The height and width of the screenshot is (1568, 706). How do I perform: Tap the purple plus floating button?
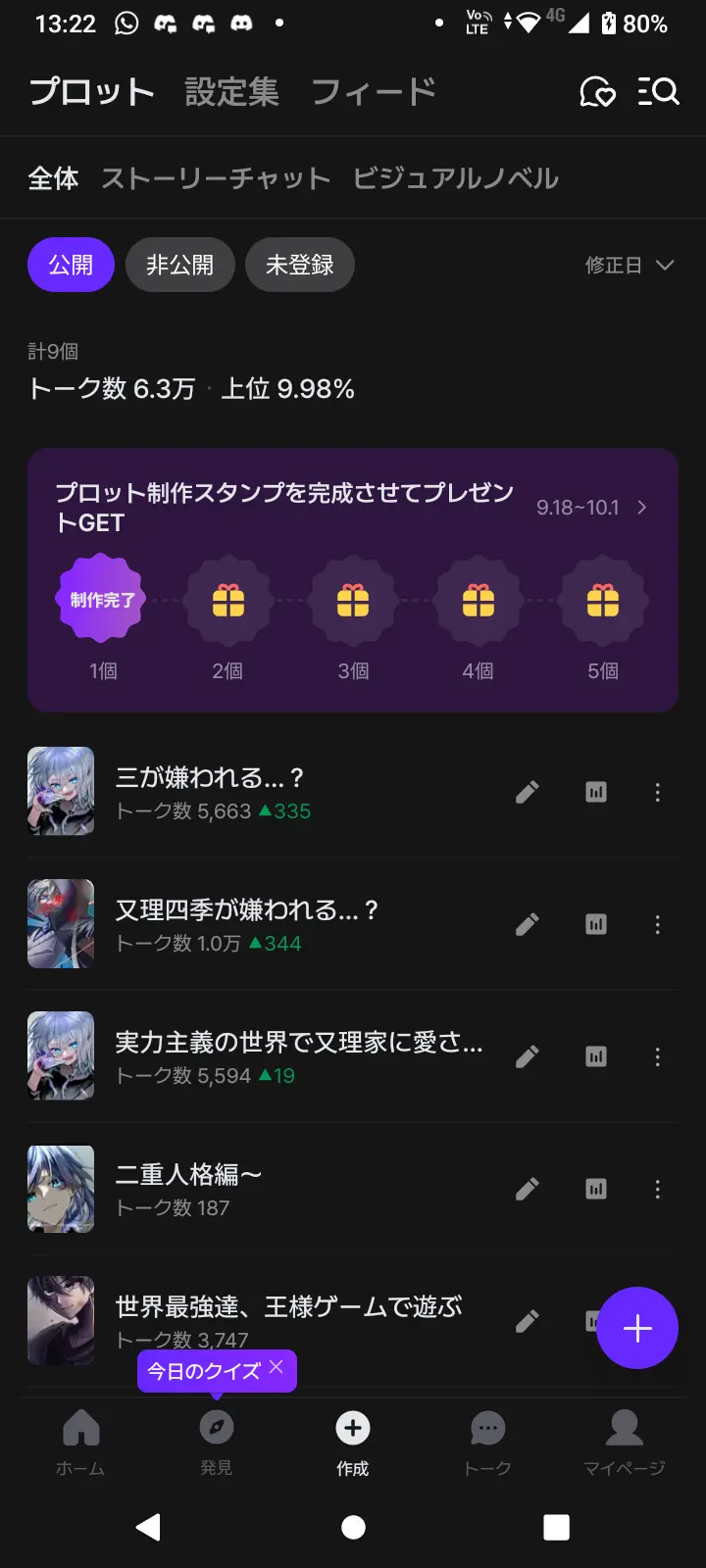tap(637, 1328)
